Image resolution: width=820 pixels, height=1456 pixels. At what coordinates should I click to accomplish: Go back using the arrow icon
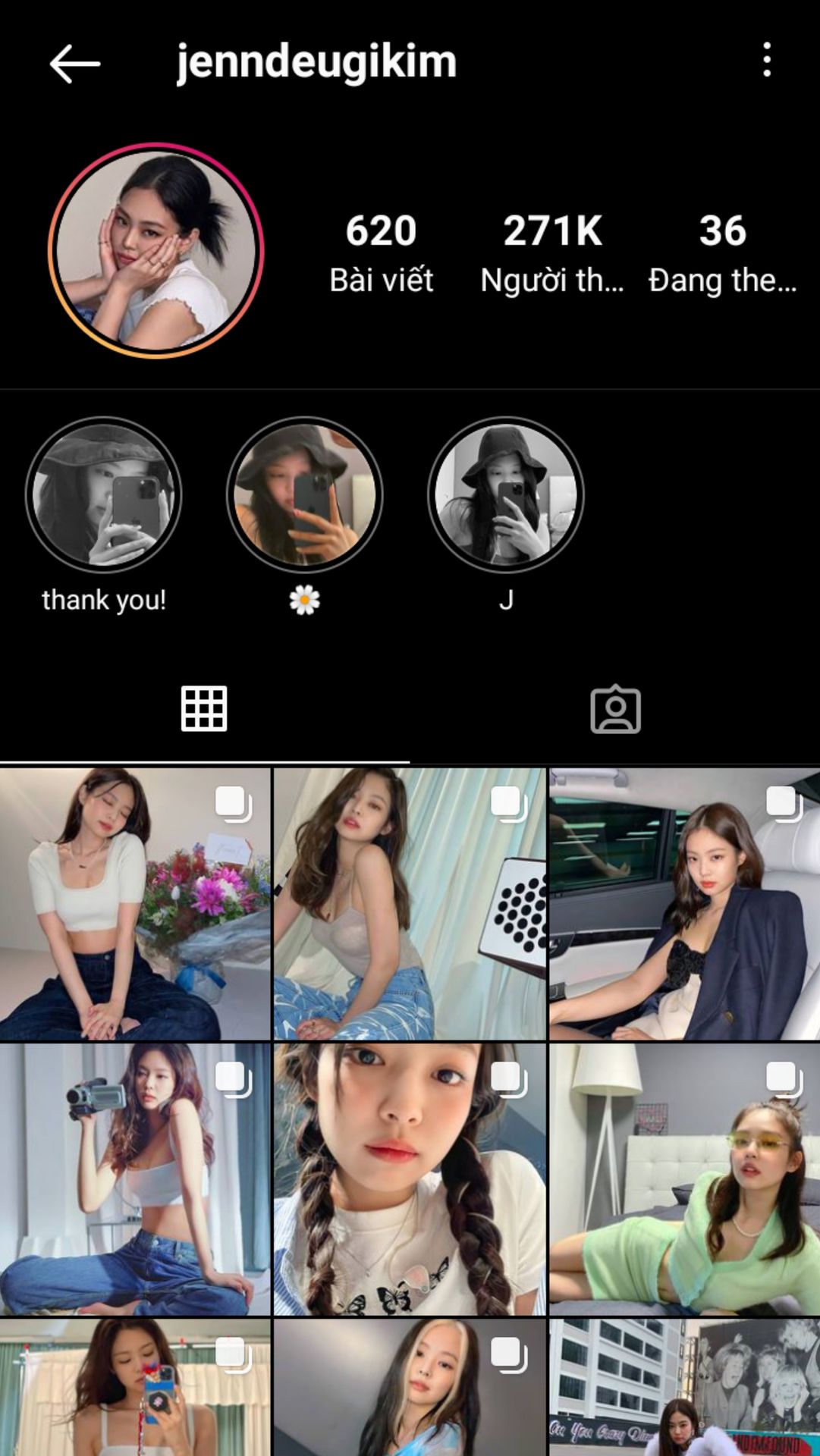75,63
